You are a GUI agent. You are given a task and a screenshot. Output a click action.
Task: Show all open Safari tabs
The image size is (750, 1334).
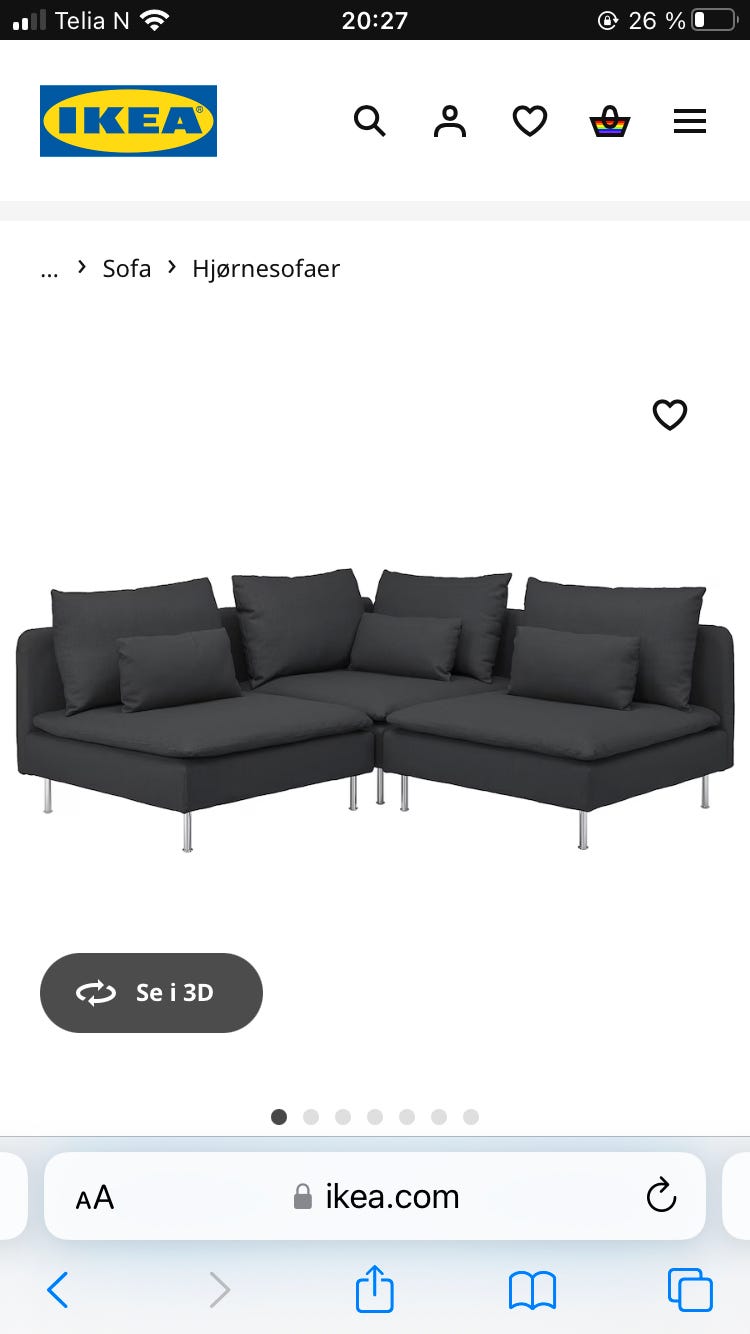[x=690, y=1290]
